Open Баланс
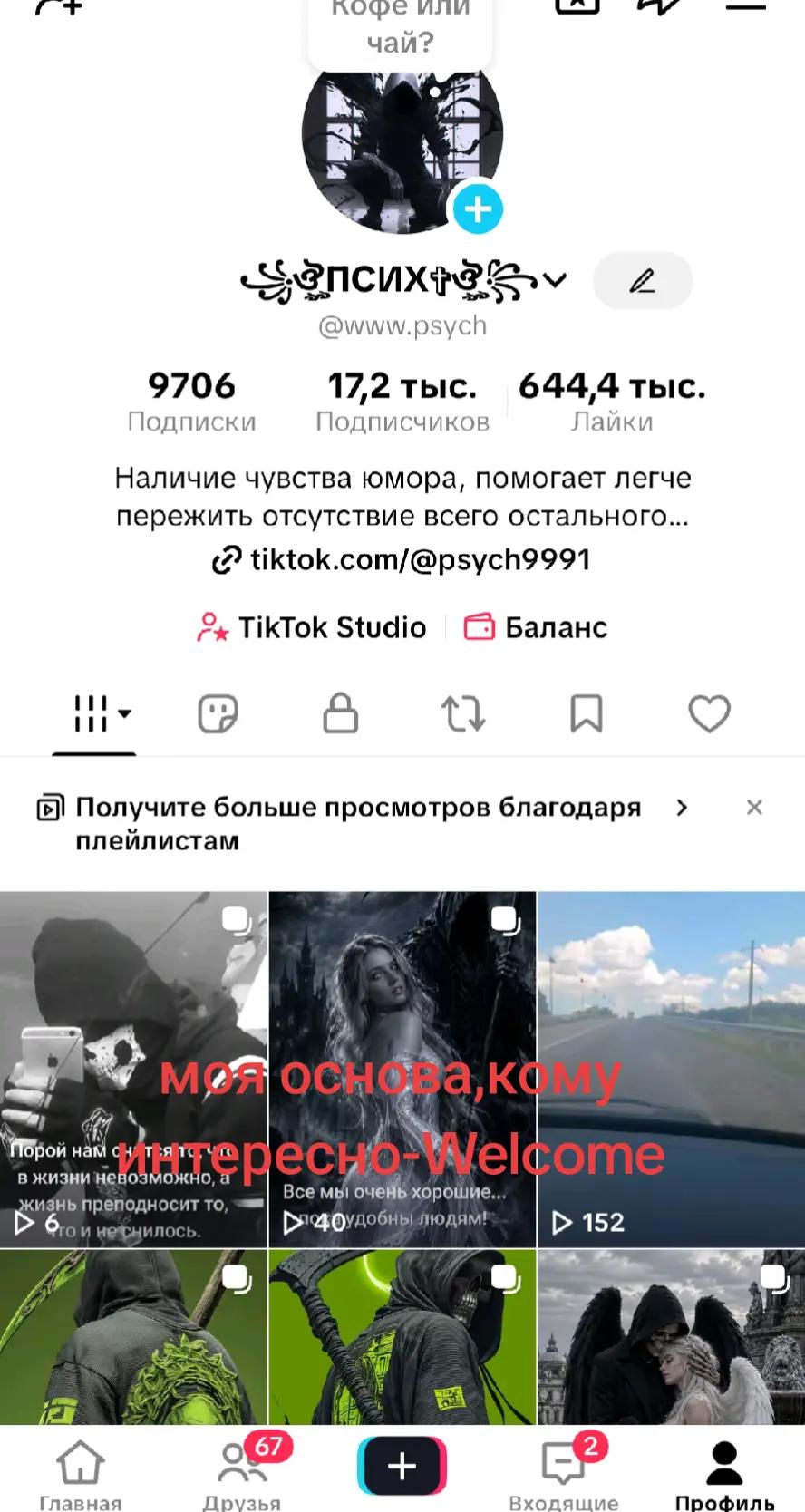 536,627
